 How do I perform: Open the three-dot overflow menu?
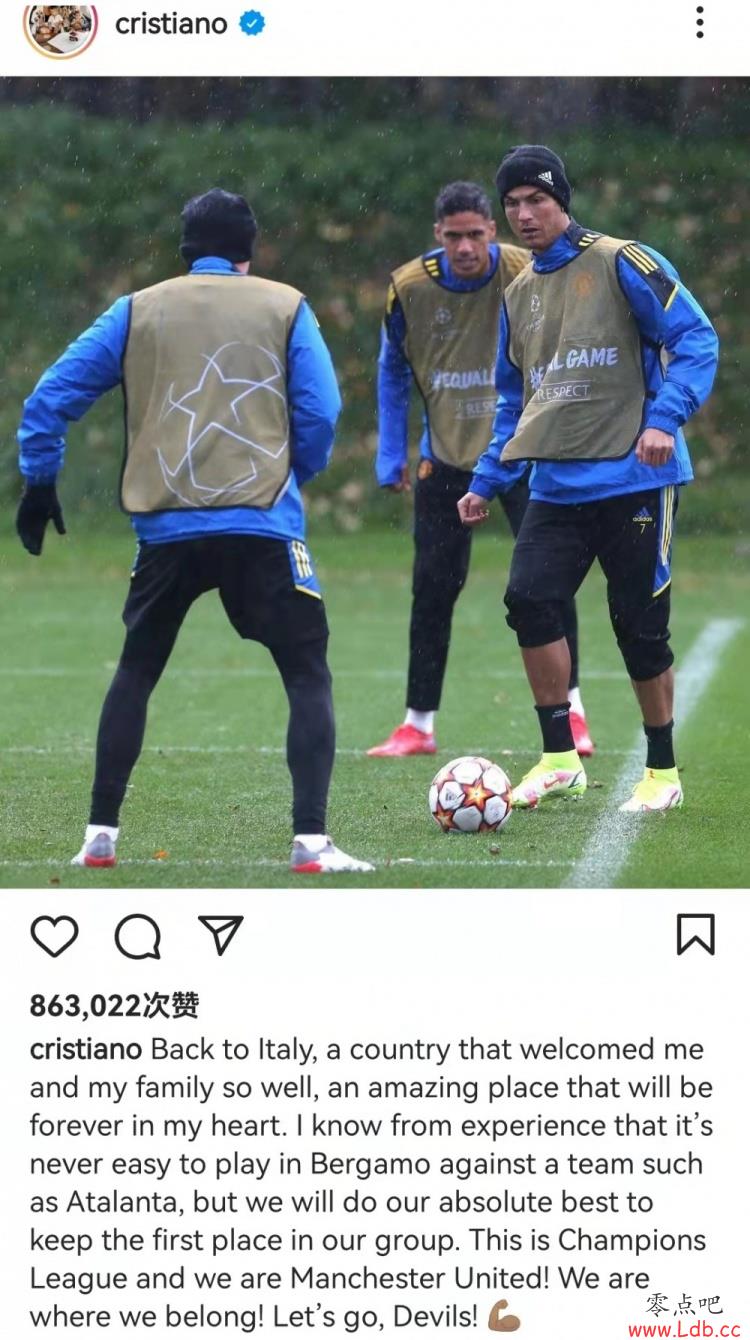pyautogui.click(x=700, y=23)
